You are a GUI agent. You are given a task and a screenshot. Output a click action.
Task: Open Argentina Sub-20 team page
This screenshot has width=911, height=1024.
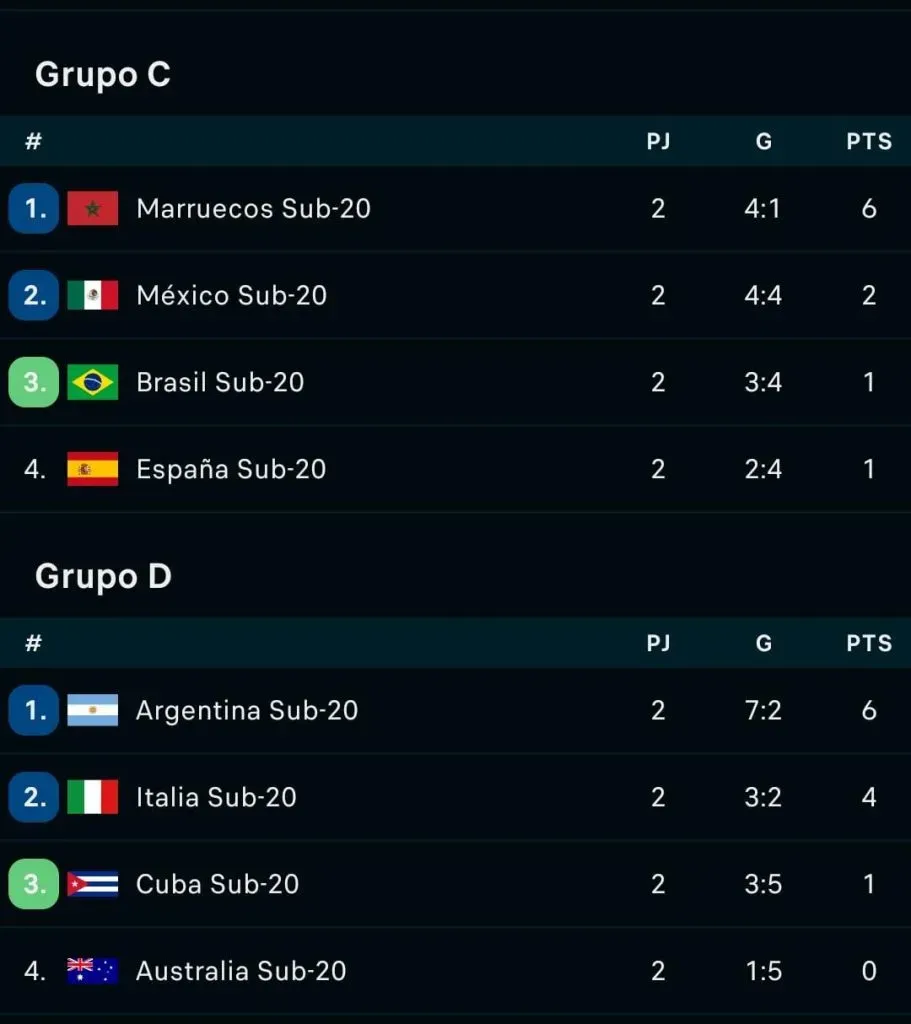click(247, 710)
